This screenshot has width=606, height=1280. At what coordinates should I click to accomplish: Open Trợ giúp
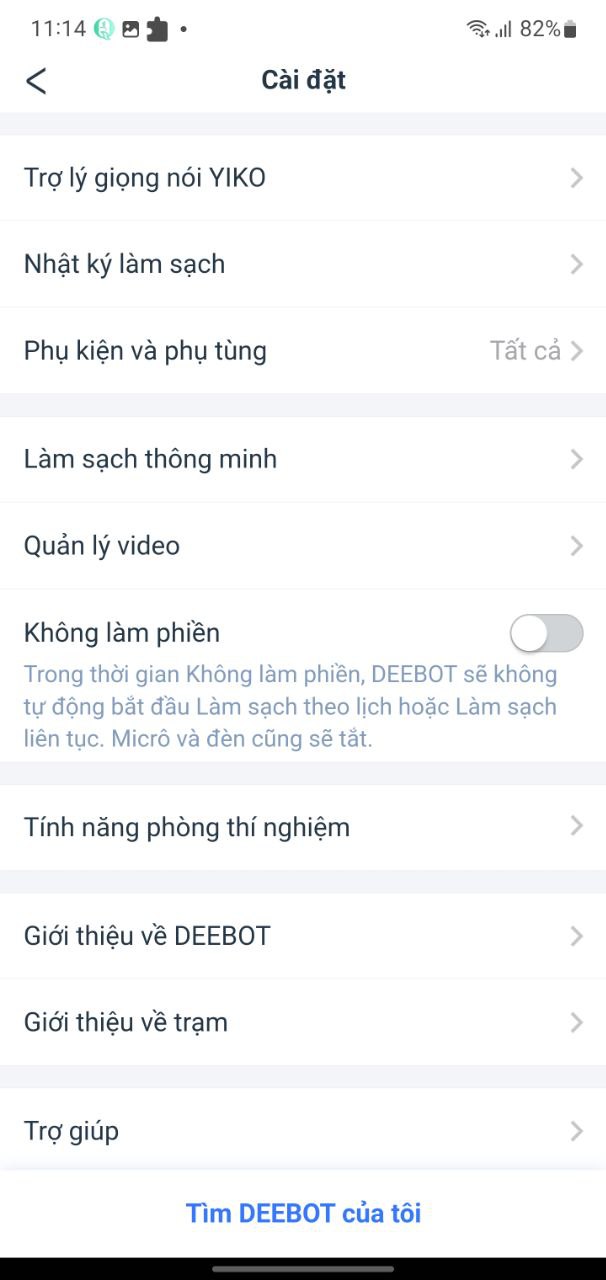[x=302, y=1131]
